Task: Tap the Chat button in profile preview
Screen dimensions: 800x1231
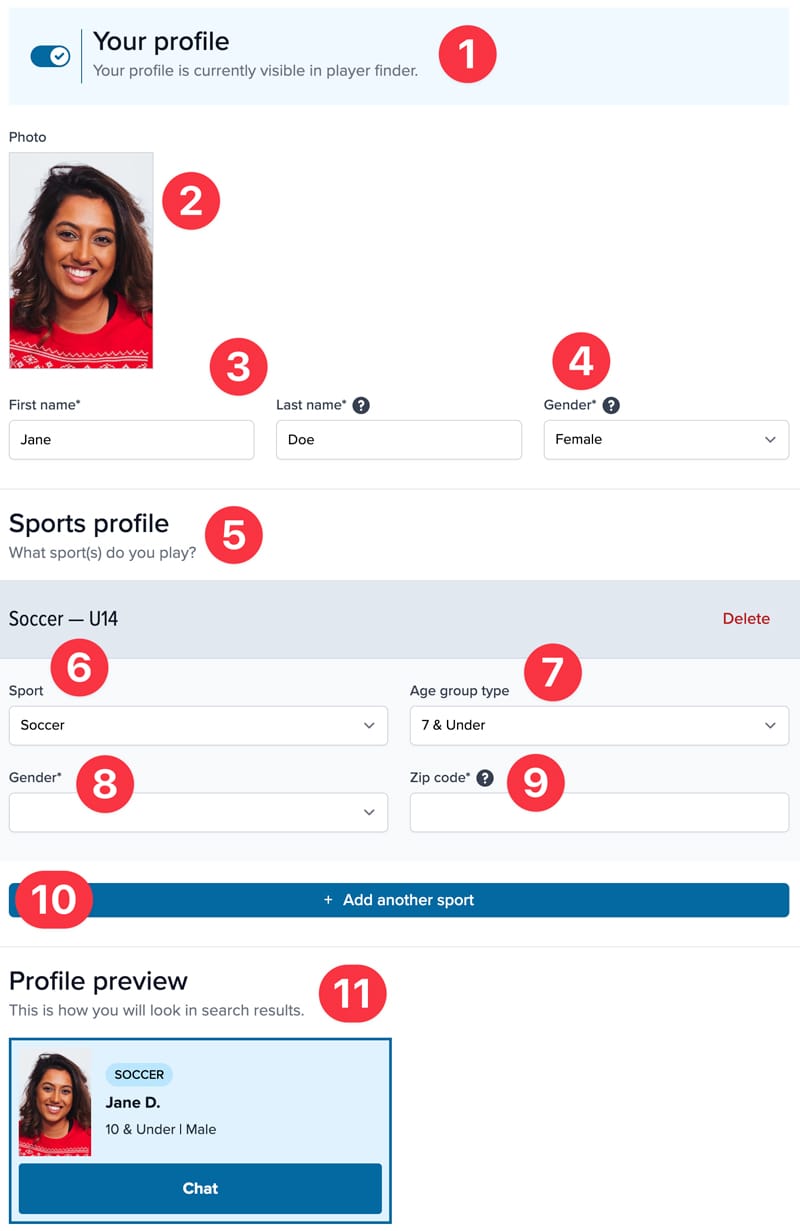Action: (200, 1188)
